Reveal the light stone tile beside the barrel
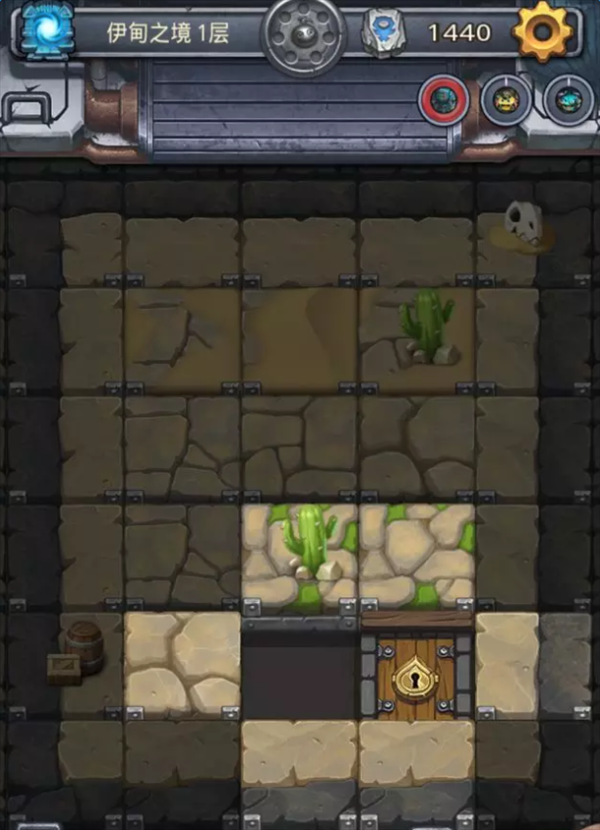This screenshot has height=830, width=600. [x=182, y=662]
